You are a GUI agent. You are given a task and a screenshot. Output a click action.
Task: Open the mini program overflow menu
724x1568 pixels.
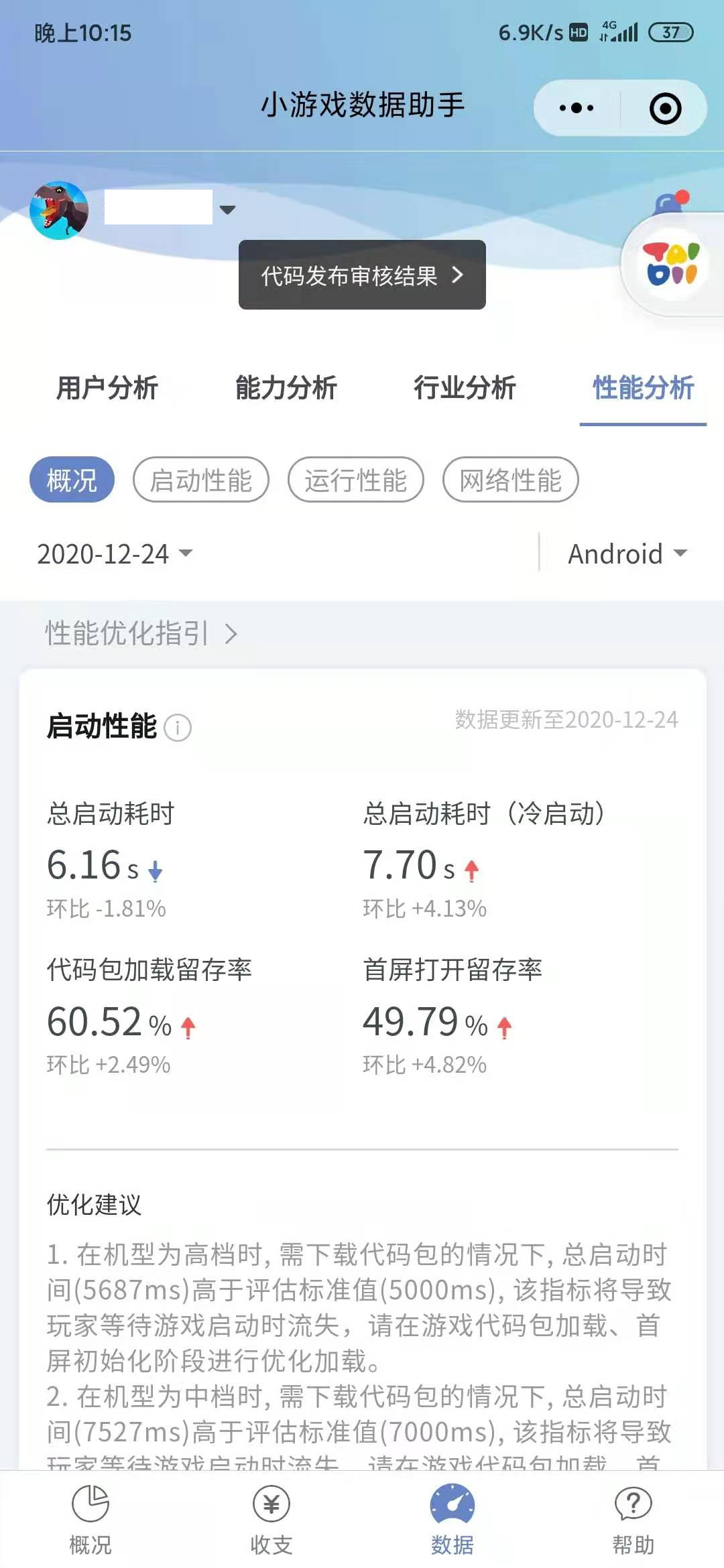pyautogui.click(x=577, y=108)
